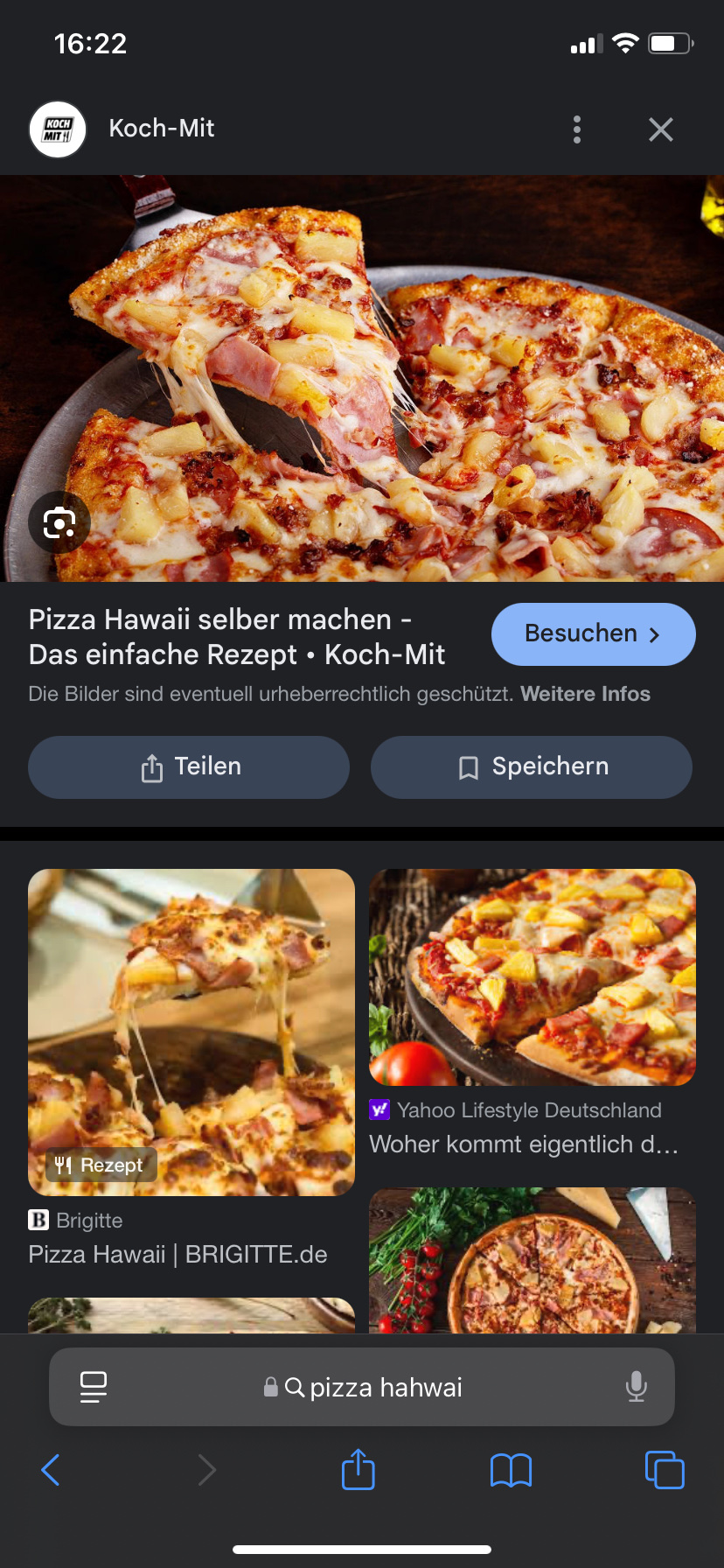The width and height of the screenshot is (724, 1568).
Task: Tap the Speichern button to save the image
Action: (x=531, y=766)
